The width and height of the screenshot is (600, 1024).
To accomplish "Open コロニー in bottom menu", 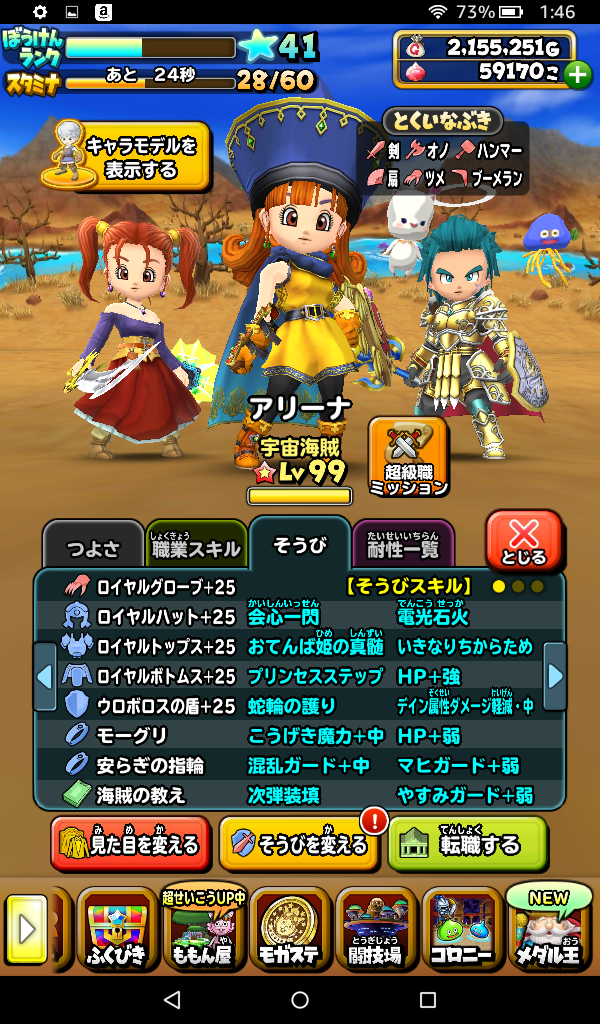I will pos(461,929).
